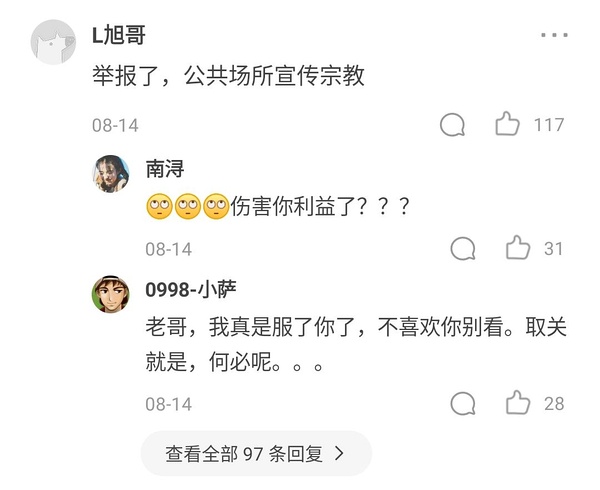Like 0998-小萨's reply
The height and width of the screenshot is (490, 600).
(518, 403)
